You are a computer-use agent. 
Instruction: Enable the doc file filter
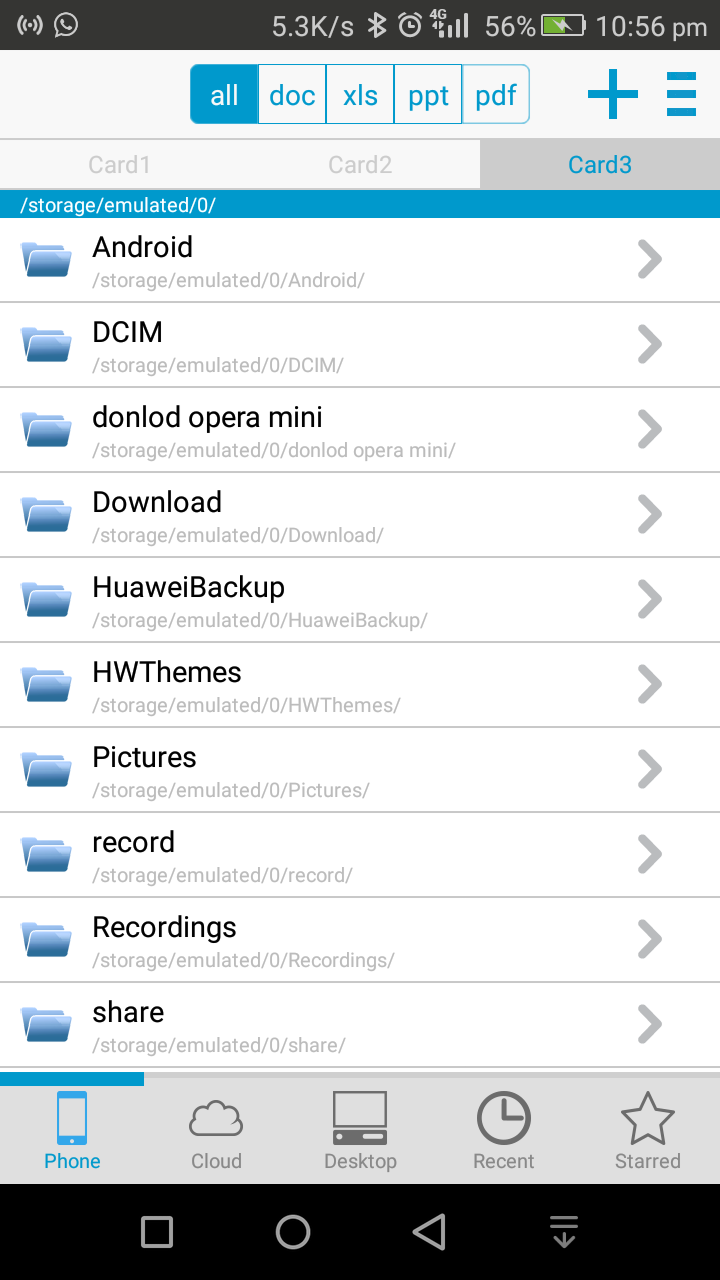[292, 94]
